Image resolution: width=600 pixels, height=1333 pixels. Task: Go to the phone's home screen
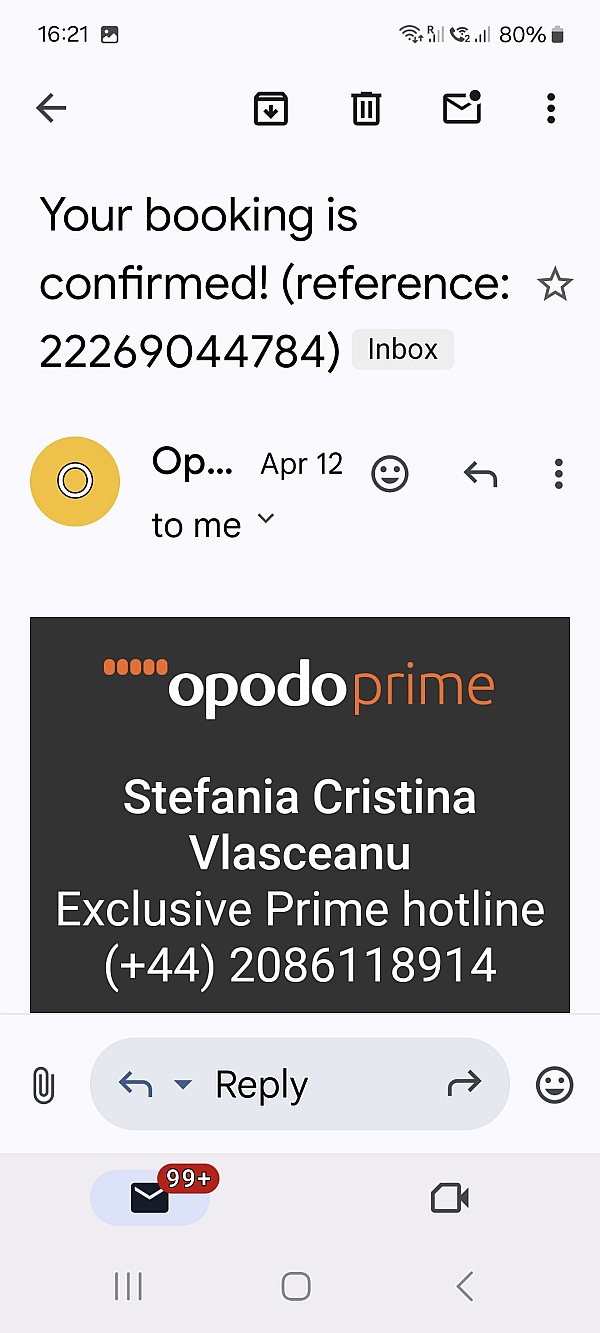[x=296, y=1285]
